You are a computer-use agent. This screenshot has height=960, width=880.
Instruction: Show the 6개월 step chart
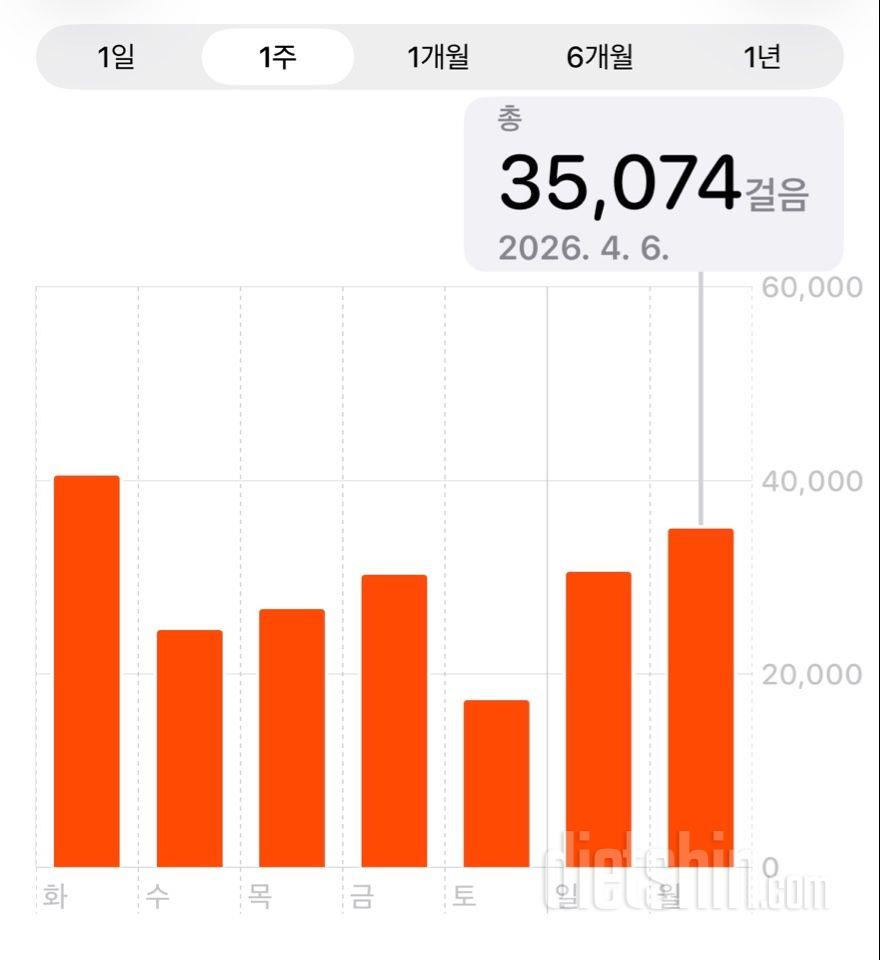[600, 57]
